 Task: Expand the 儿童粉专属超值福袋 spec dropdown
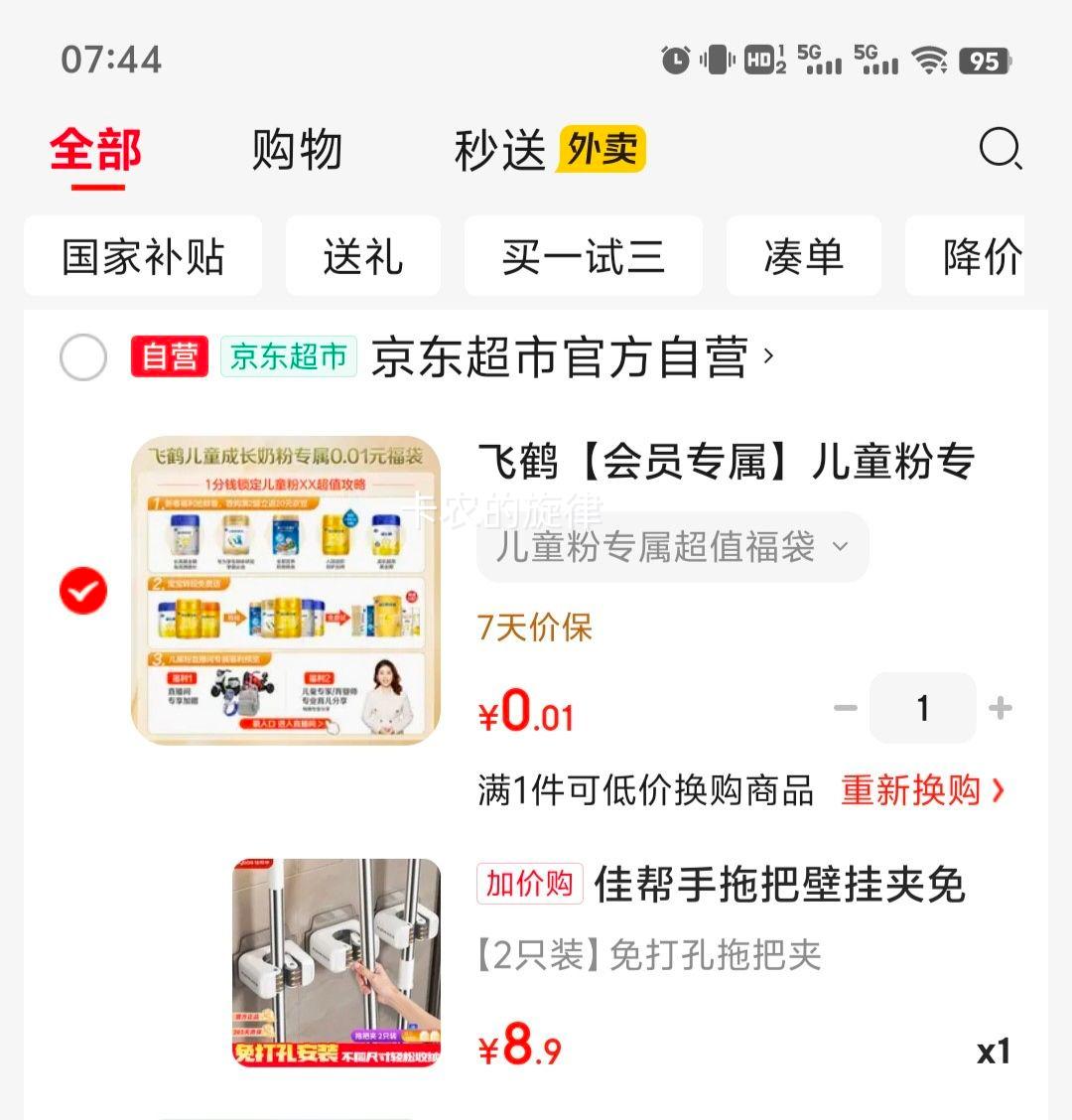(672, 547)
